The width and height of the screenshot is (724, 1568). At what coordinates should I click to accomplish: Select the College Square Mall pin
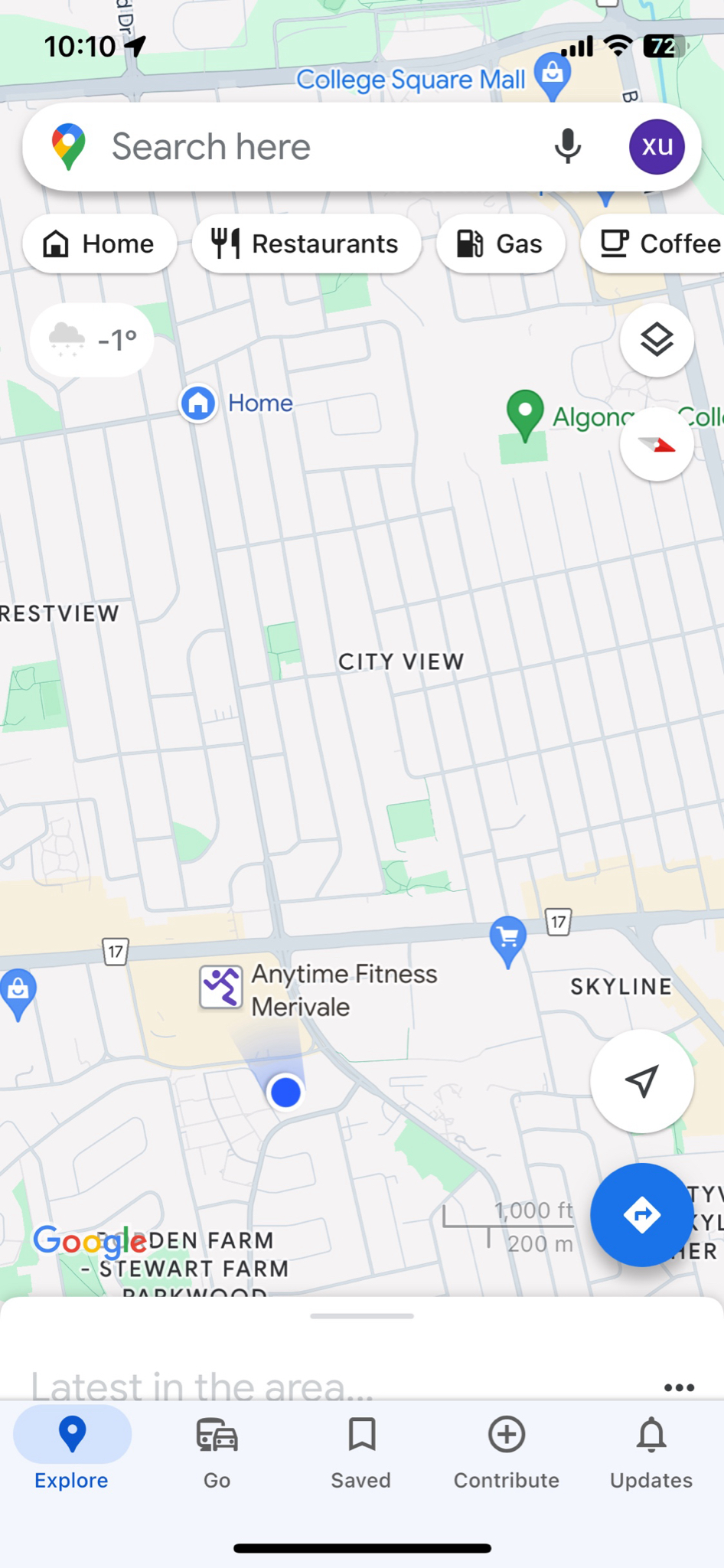point(552,75)
